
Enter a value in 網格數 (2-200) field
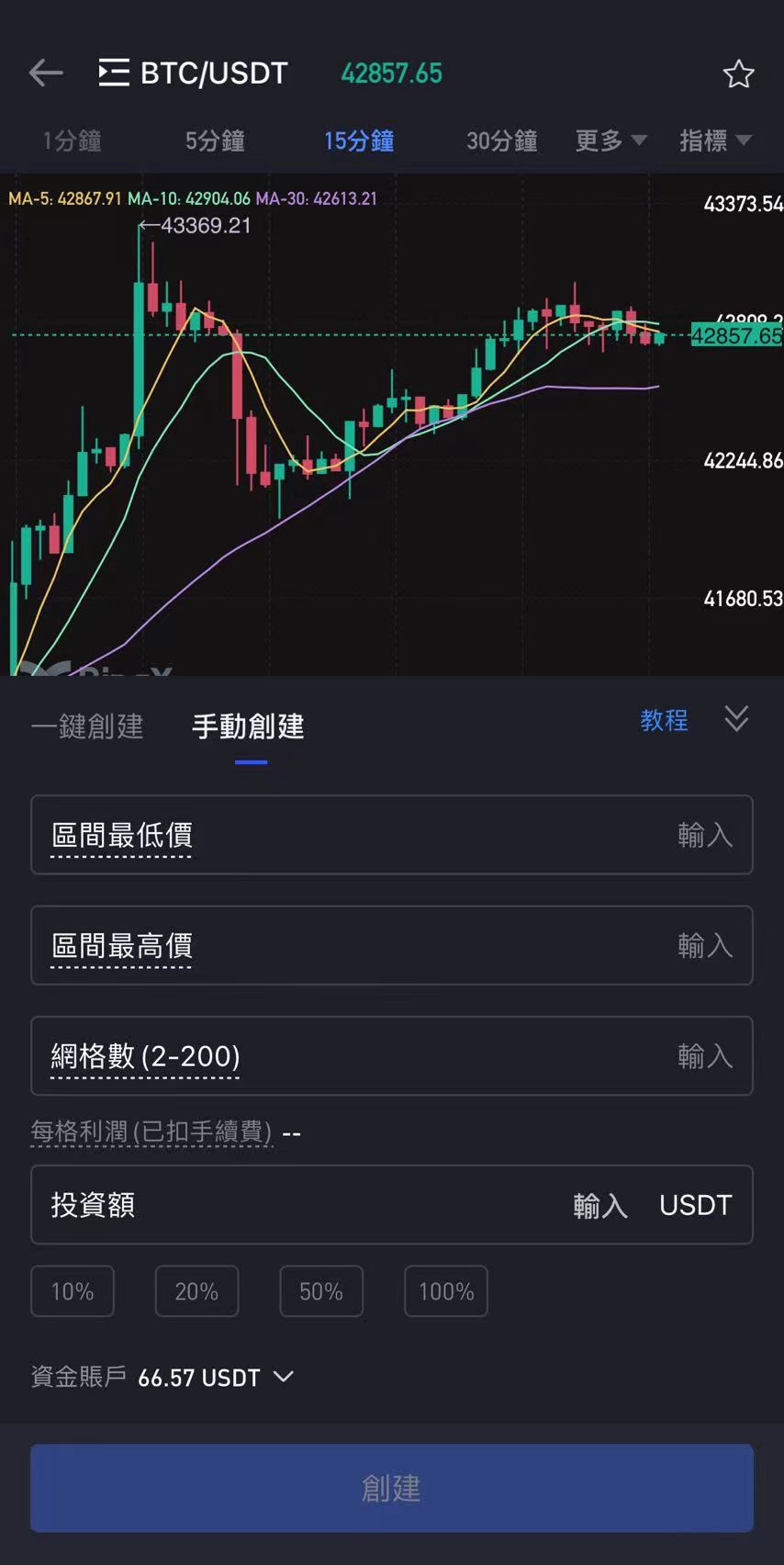click(392, 1056)
